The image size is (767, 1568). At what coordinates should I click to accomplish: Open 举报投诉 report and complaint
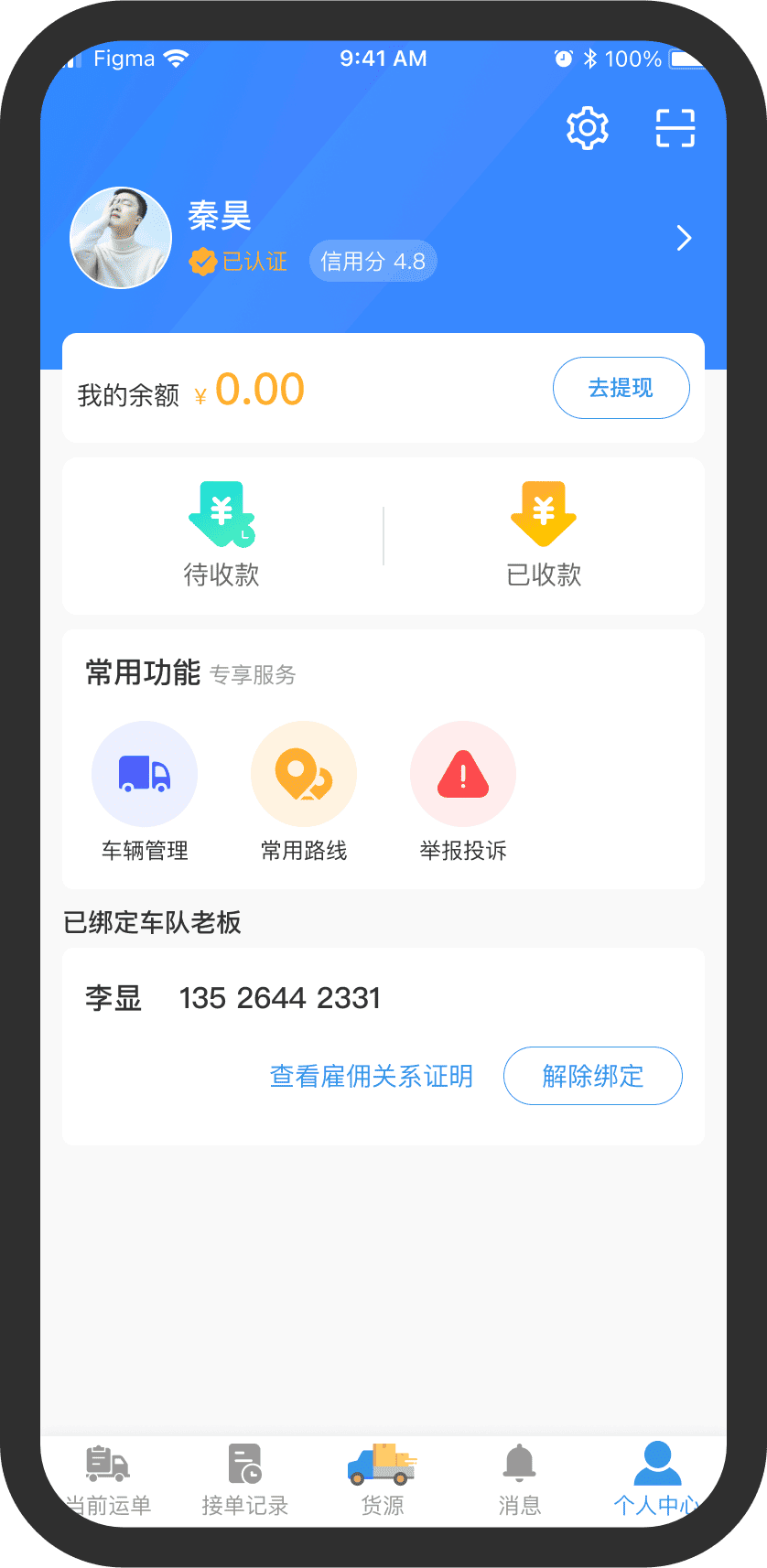(463, 791)
